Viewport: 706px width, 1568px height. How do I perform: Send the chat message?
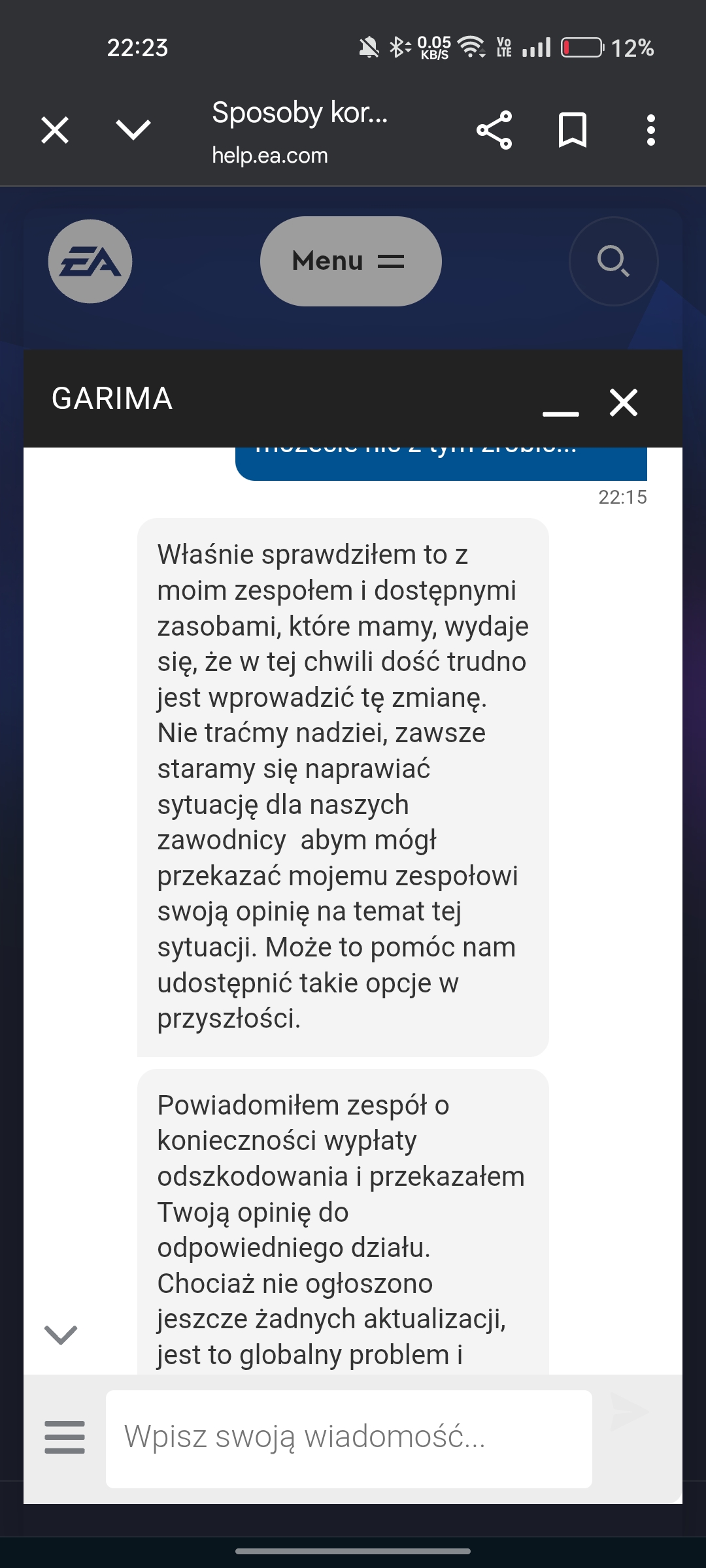628,1412
